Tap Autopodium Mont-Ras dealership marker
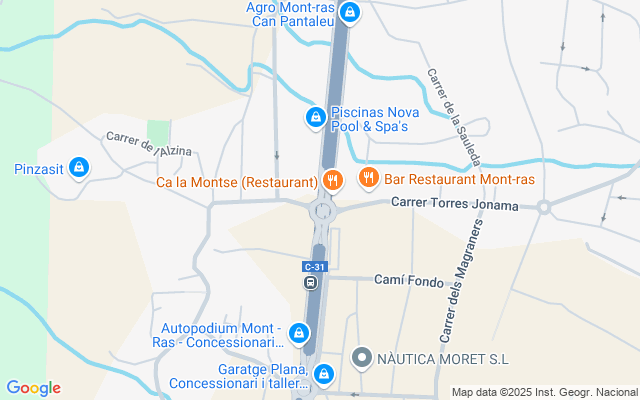The image size is (640, 400). 298,332
